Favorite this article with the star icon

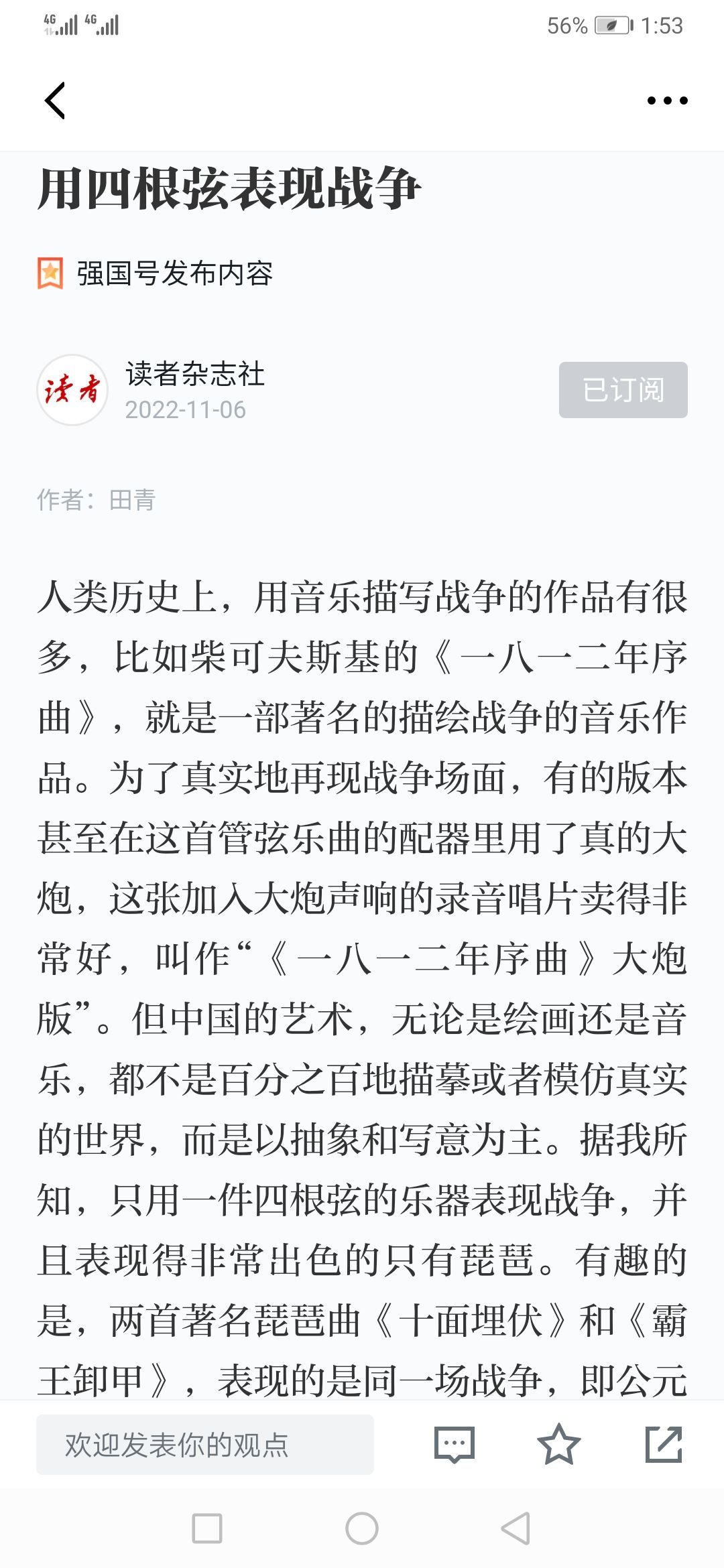tap(558, 1444)
